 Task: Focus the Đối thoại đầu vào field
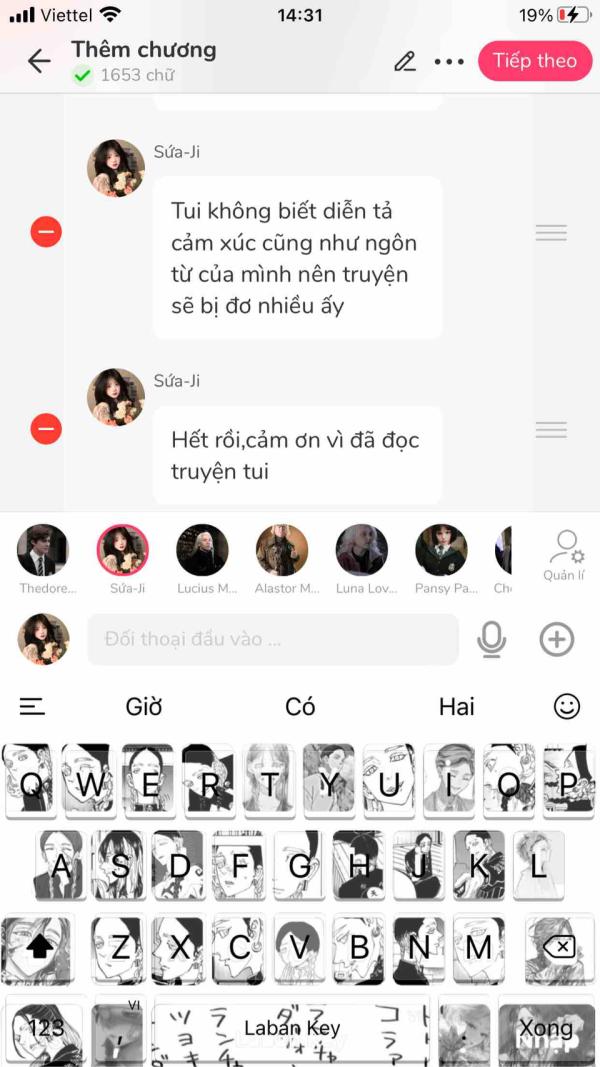(272, 639)
